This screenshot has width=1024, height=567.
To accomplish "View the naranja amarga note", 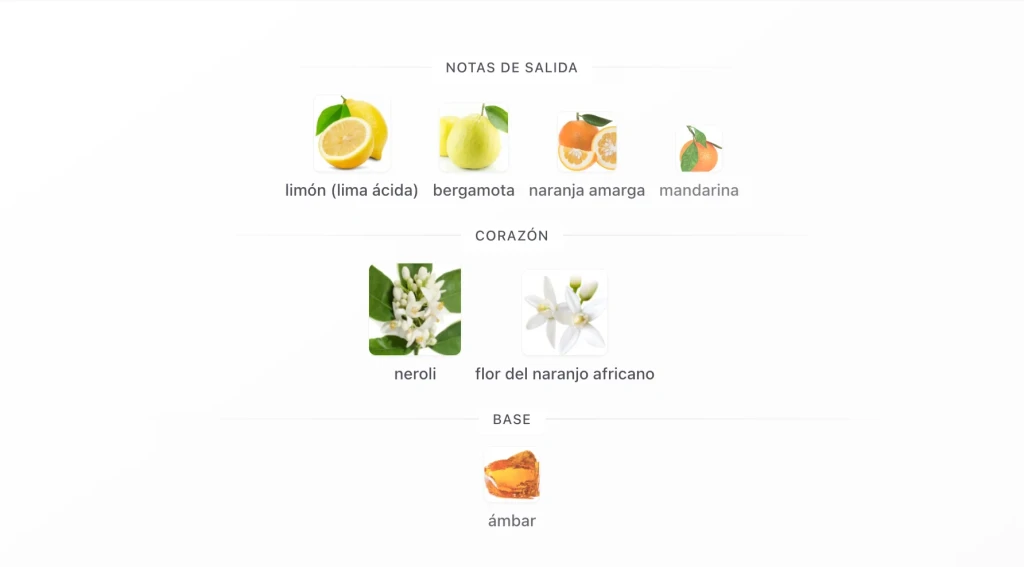I will (586, 155).
